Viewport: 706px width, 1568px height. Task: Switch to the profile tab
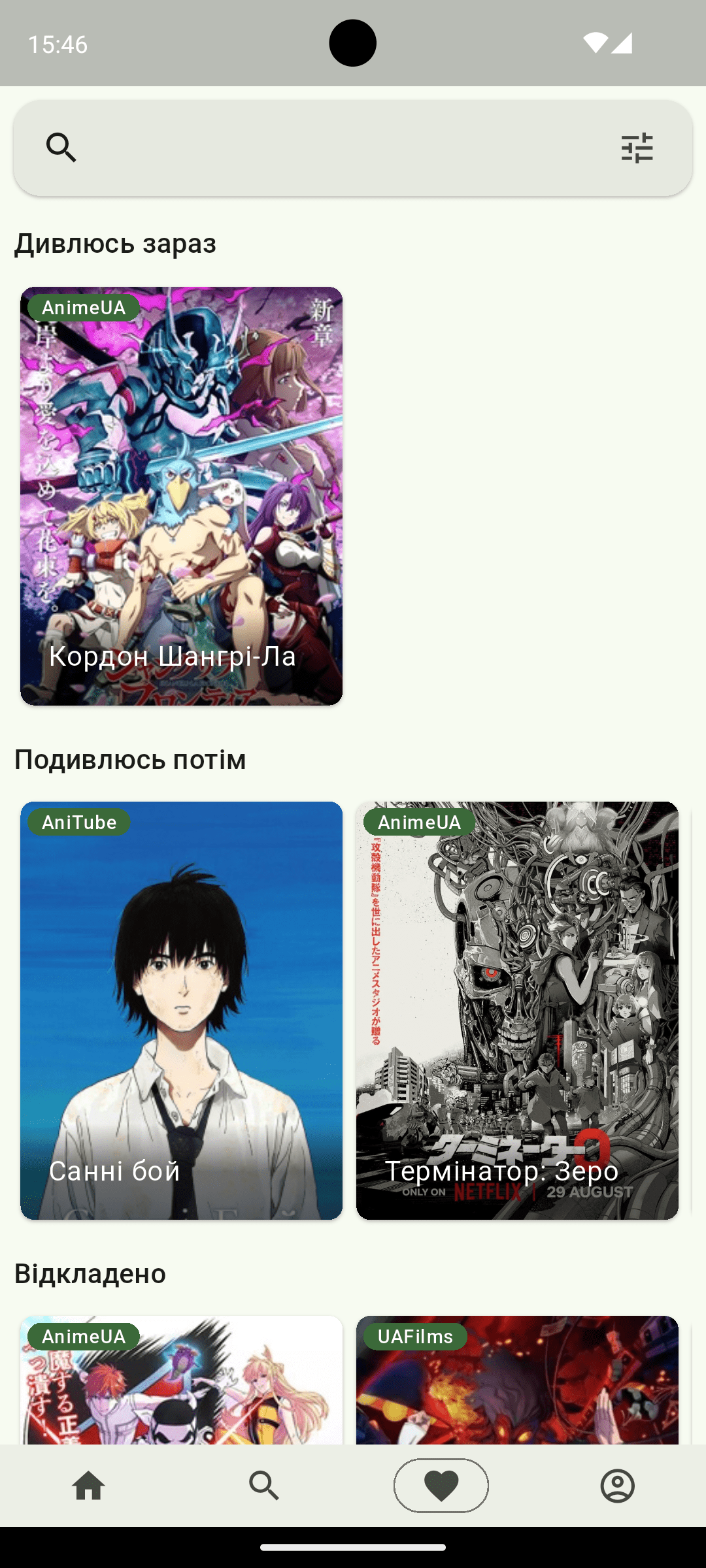pos(618,1486)
